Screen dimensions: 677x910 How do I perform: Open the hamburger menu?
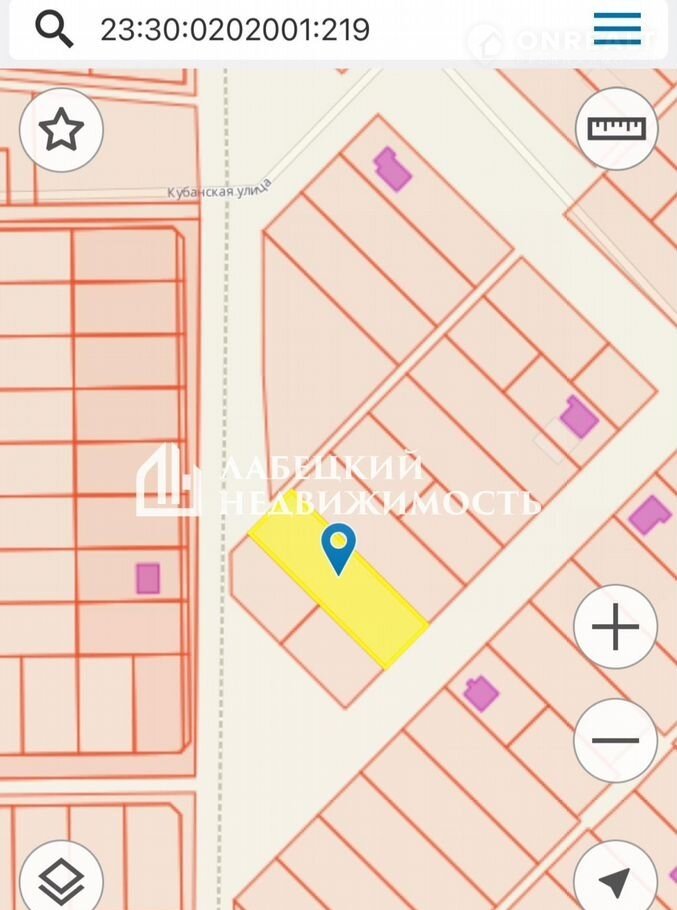(617, 29)
